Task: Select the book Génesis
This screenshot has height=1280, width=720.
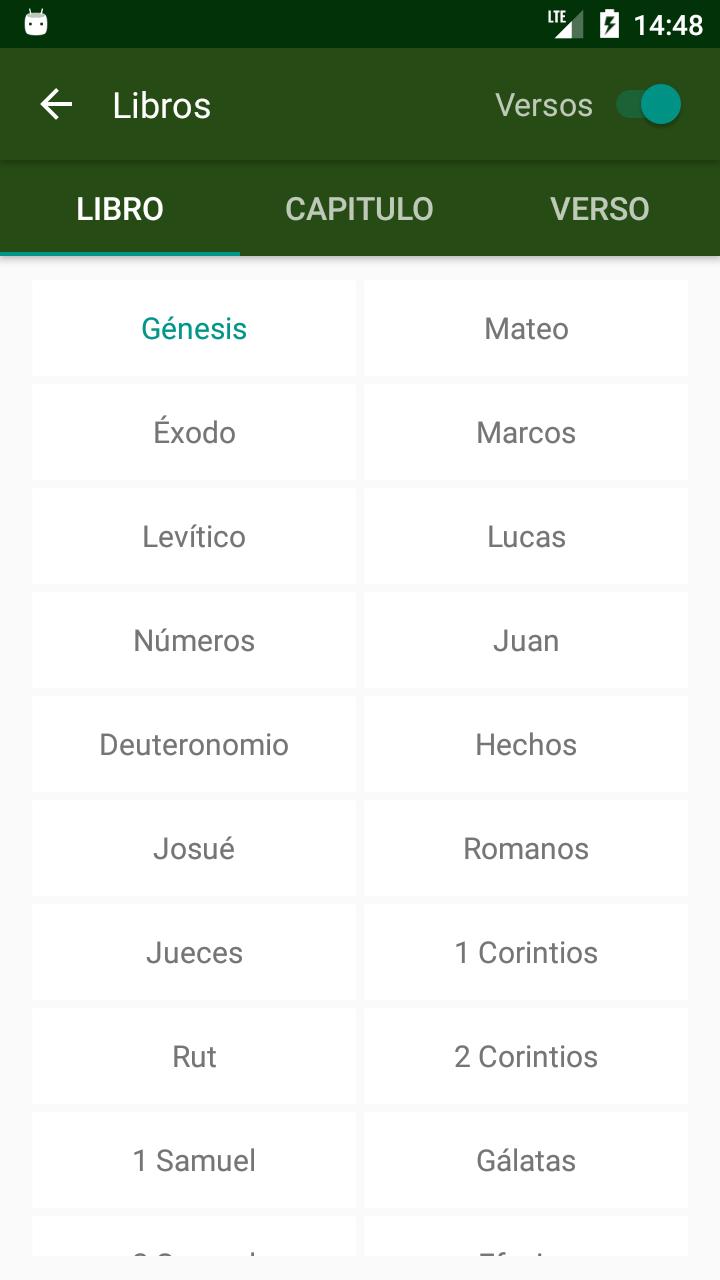Action: click(x=194, y=328)
